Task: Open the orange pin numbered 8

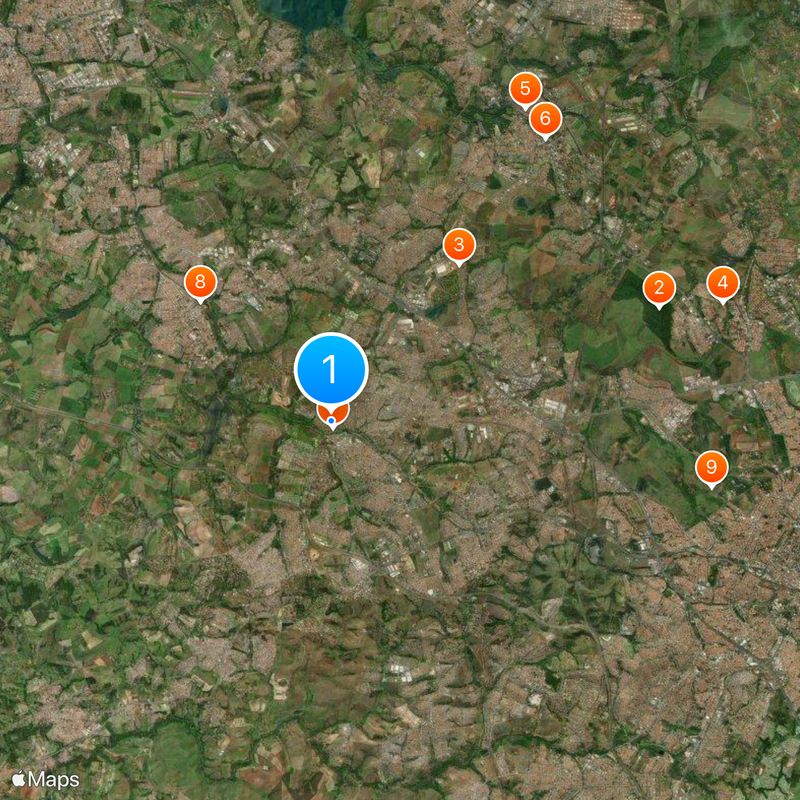Action: click(x=200, y=282)
